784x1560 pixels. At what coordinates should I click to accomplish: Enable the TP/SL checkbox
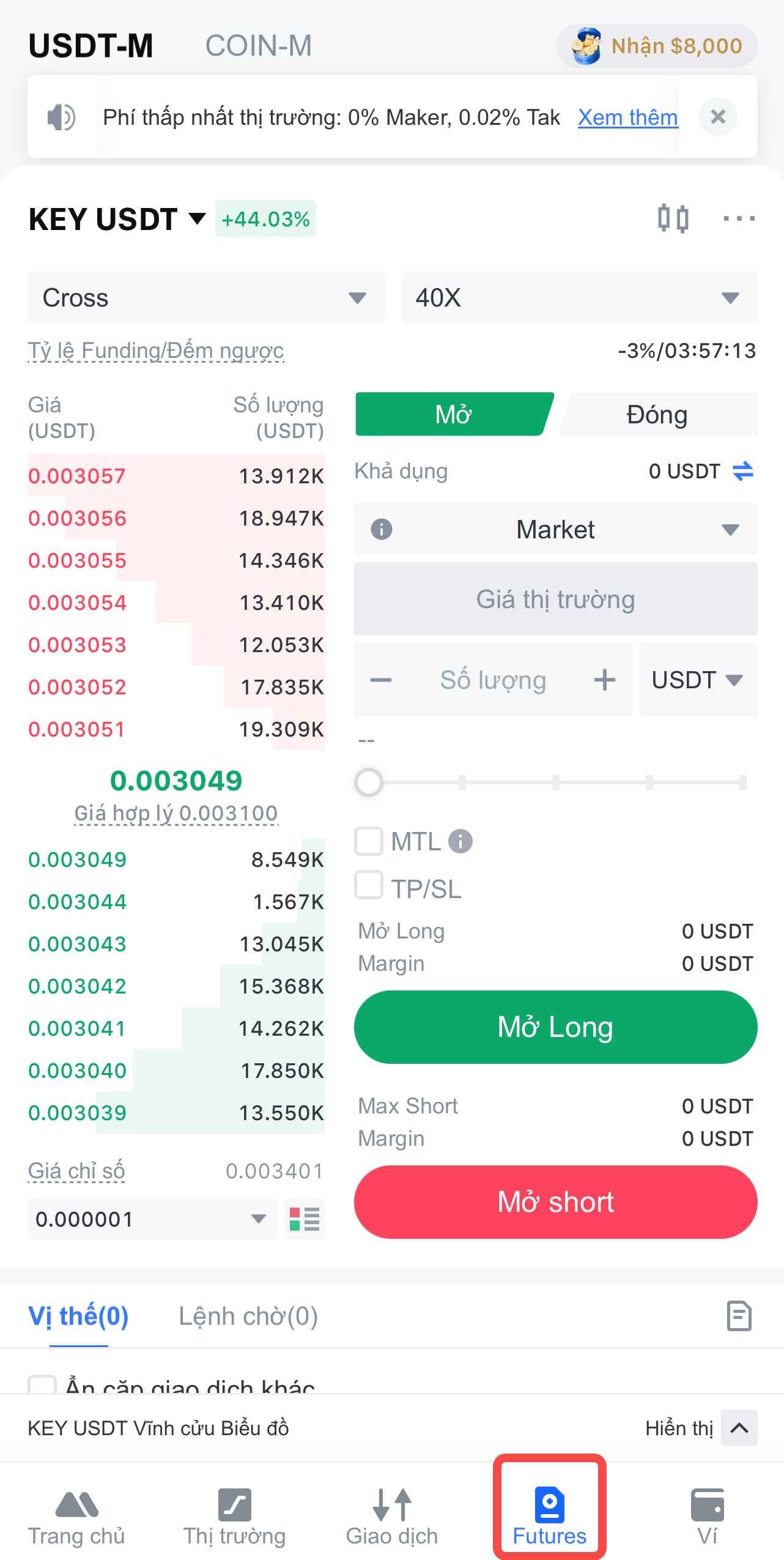click(369, 885)
